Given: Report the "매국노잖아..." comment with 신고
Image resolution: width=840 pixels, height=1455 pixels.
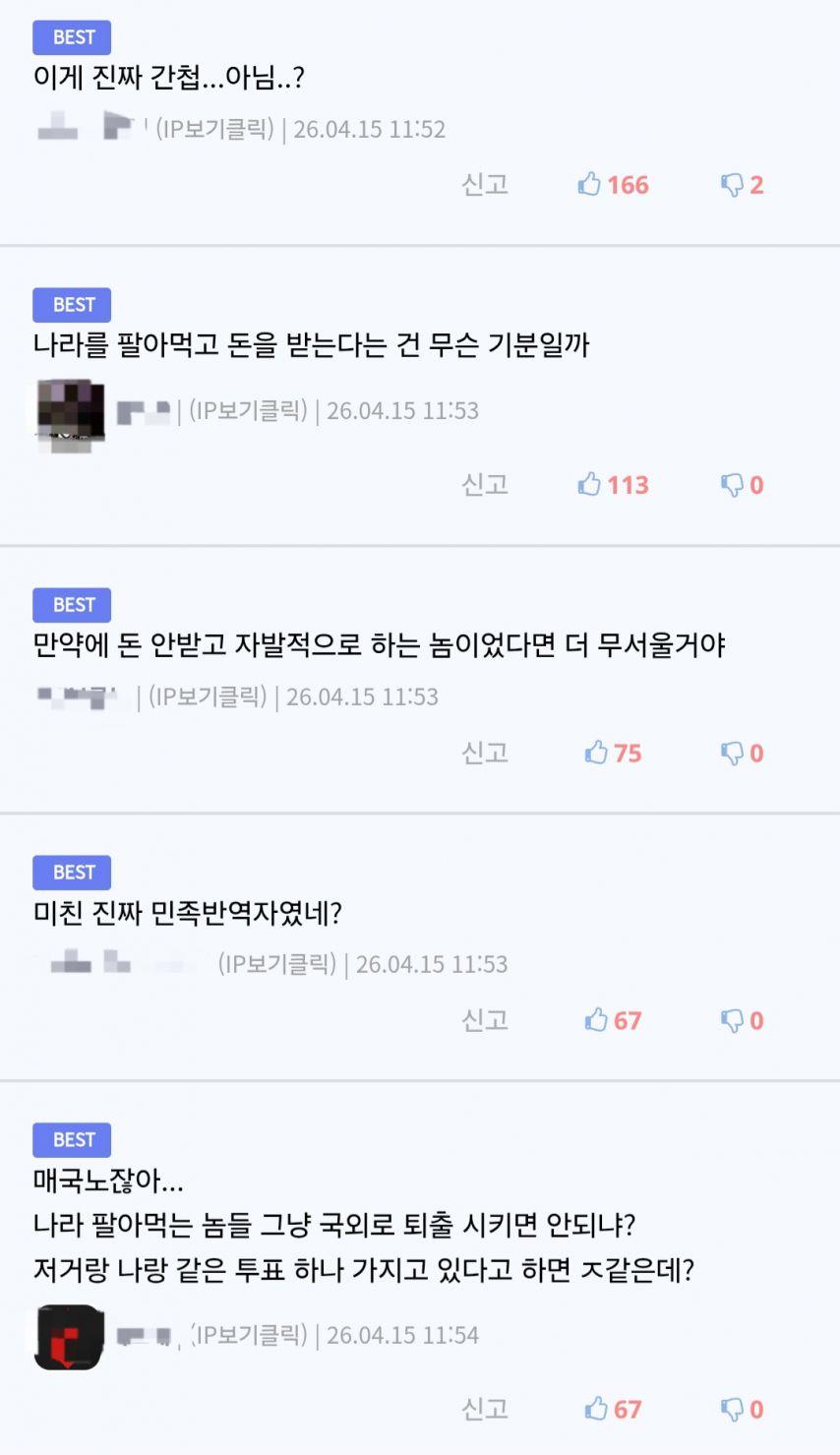Looking at the screenshot, I should pyautogui.click(x=485, y=1409).
